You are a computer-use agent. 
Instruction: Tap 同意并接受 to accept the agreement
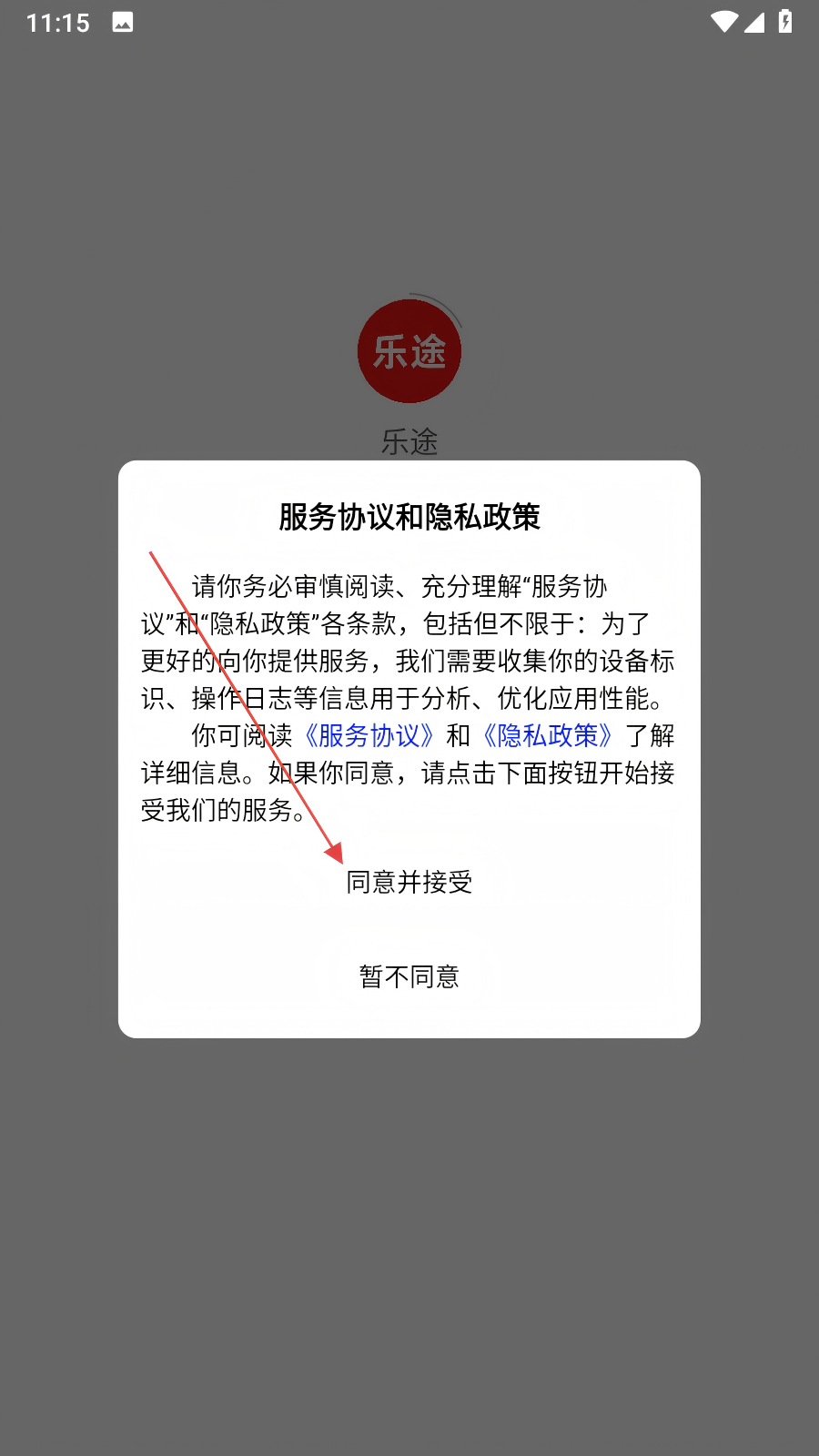click(409, 882)
